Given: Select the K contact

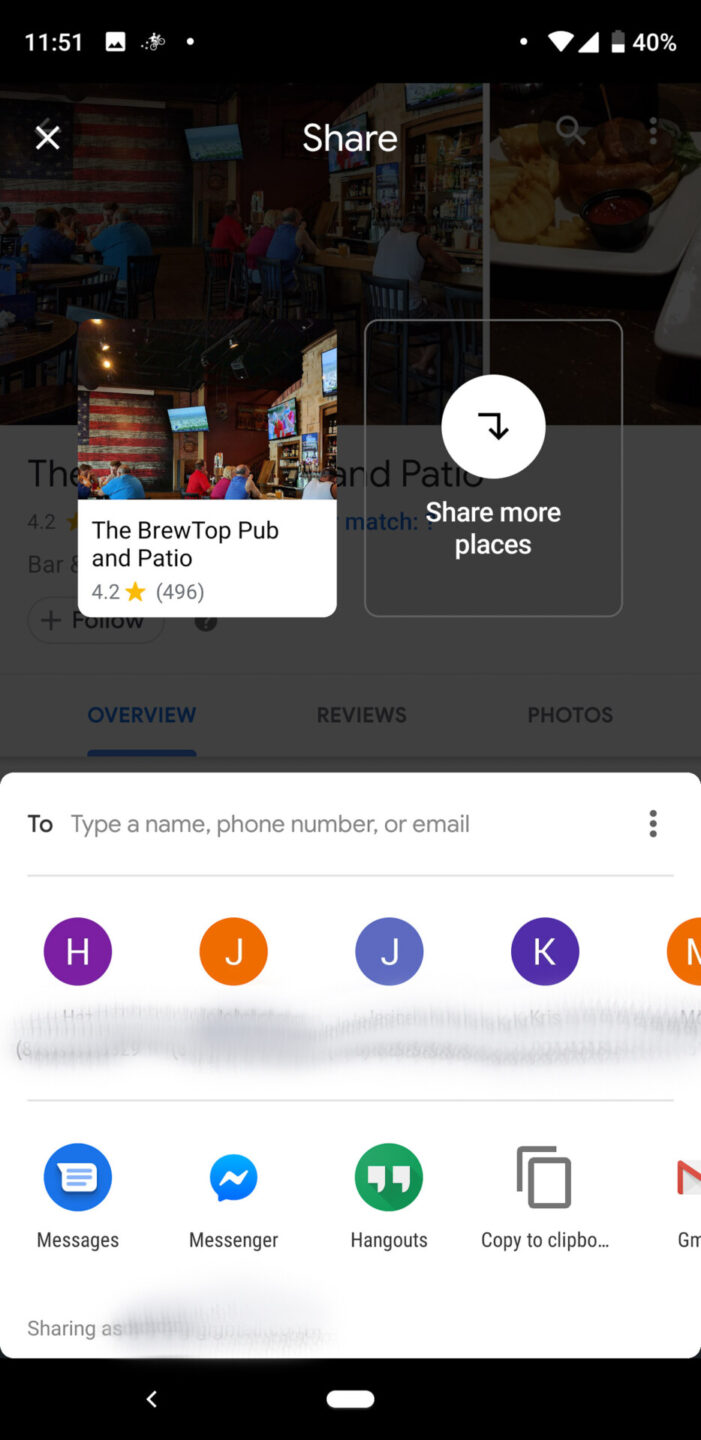Looking at the screenshot, I should pos(544,952).
